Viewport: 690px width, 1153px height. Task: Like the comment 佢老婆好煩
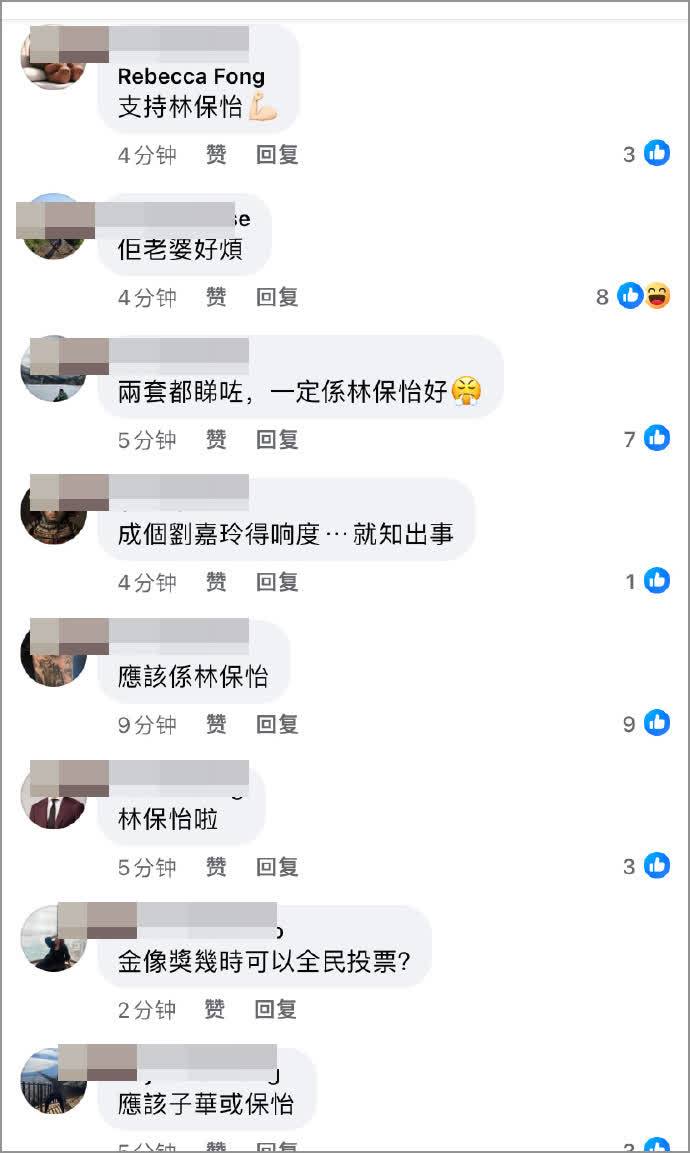[x=216, y=297]
